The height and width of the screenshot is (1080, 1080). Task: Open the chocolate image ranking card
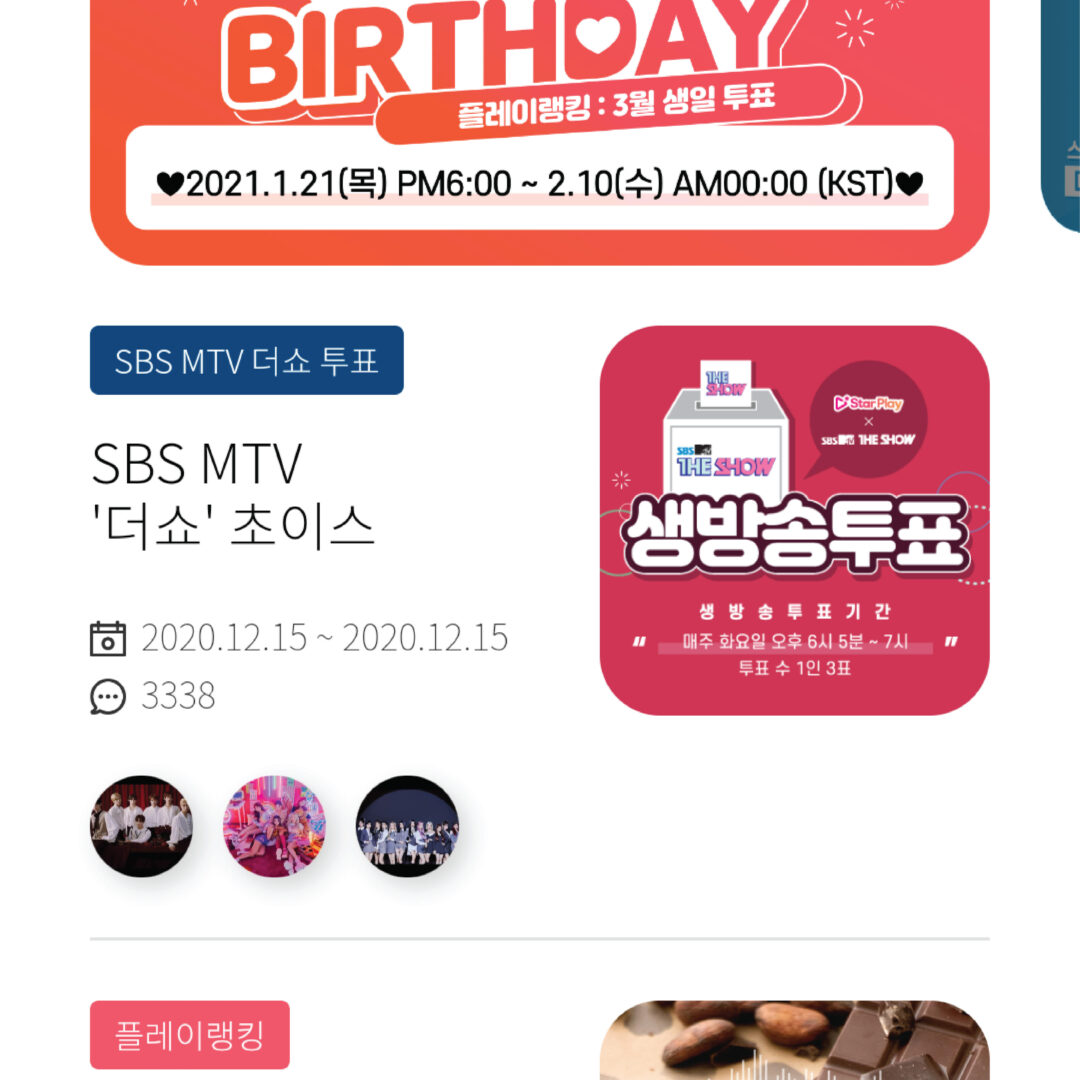[x=794, y=1042]
